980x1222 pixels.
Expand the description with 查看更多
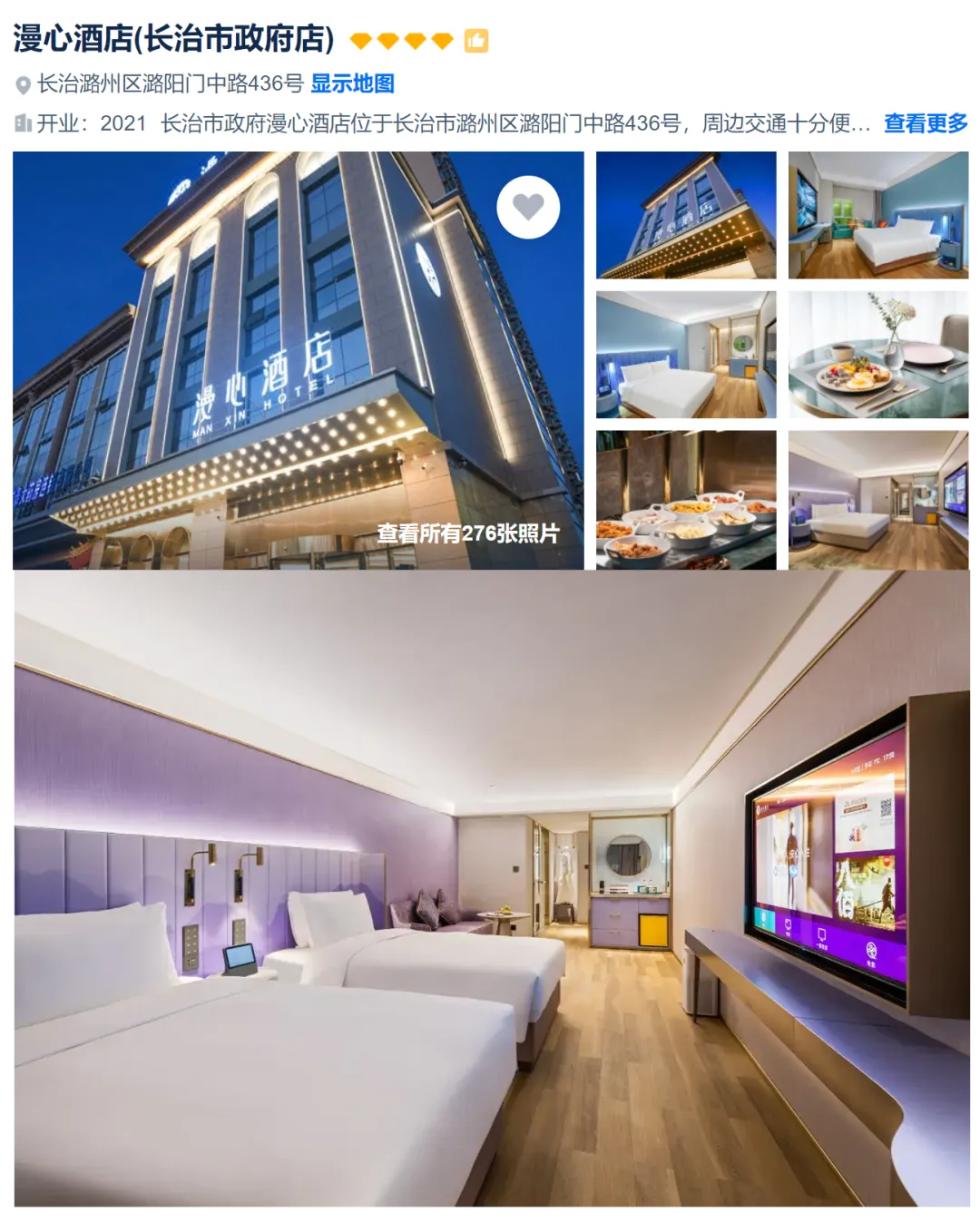(926, 123)
